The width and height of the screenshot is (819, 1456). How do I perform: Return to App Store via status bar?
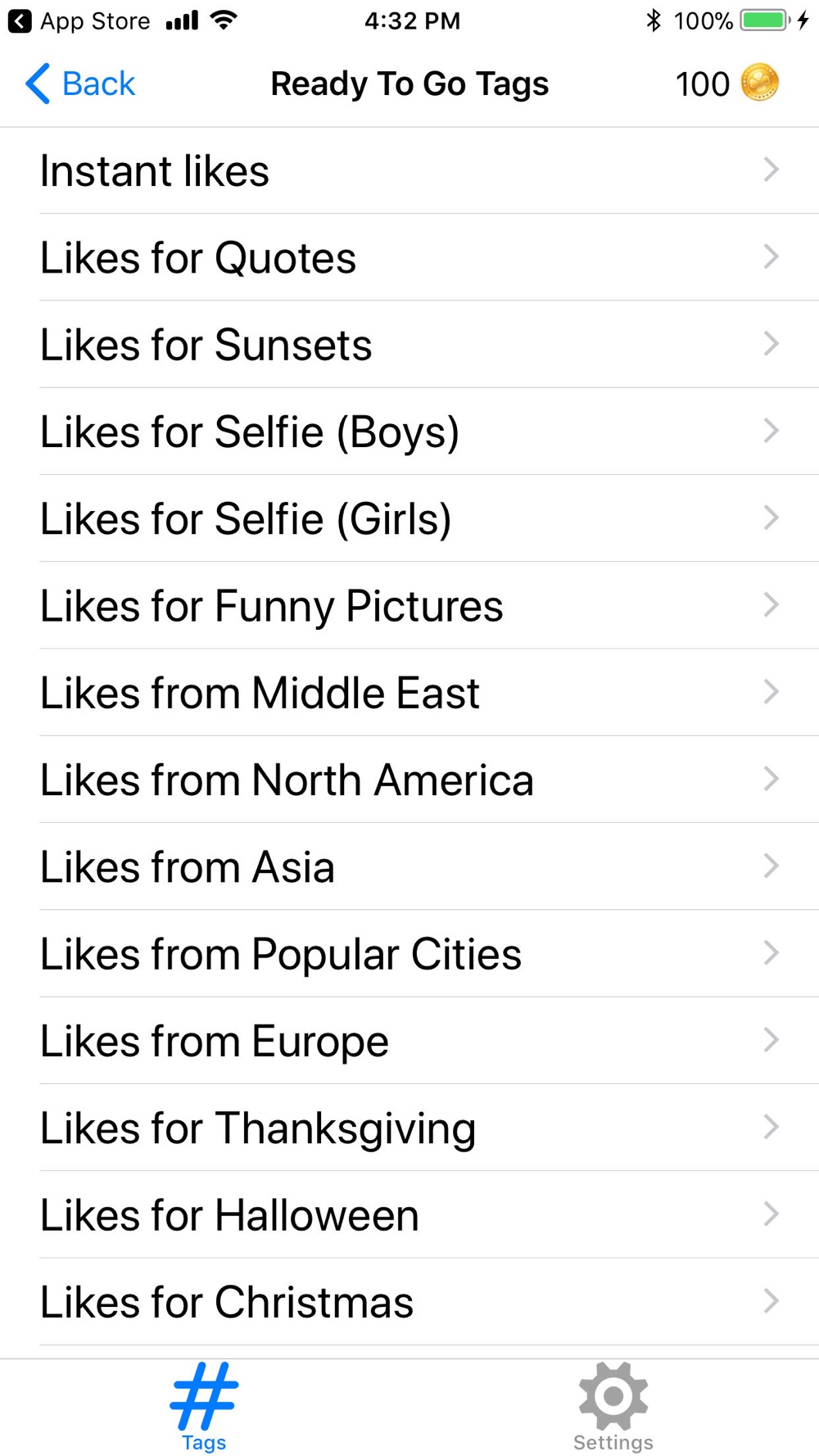(x=79, y=20)
